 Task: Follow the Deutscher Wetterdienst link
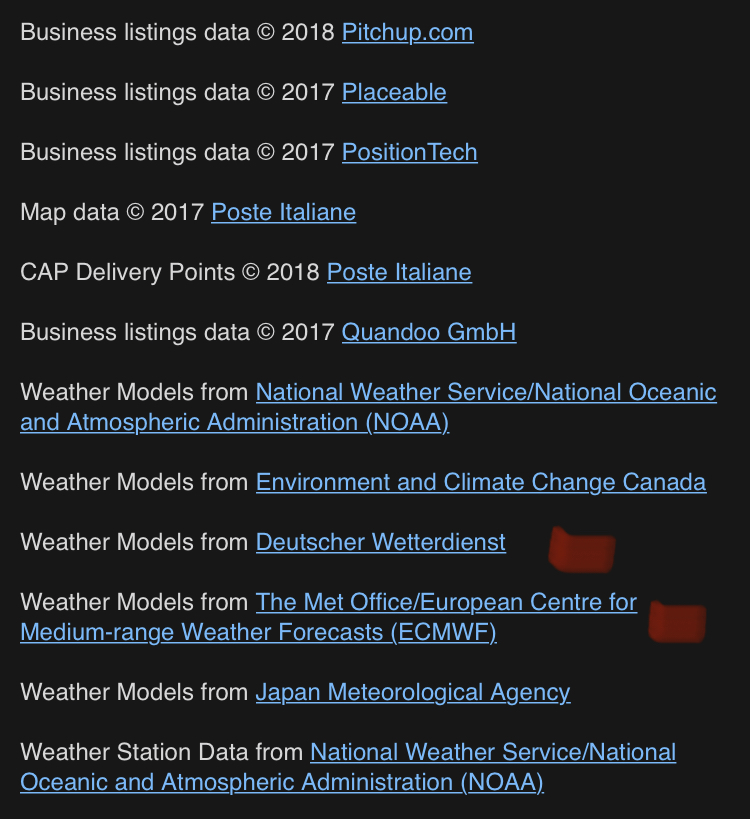point(381,542)
